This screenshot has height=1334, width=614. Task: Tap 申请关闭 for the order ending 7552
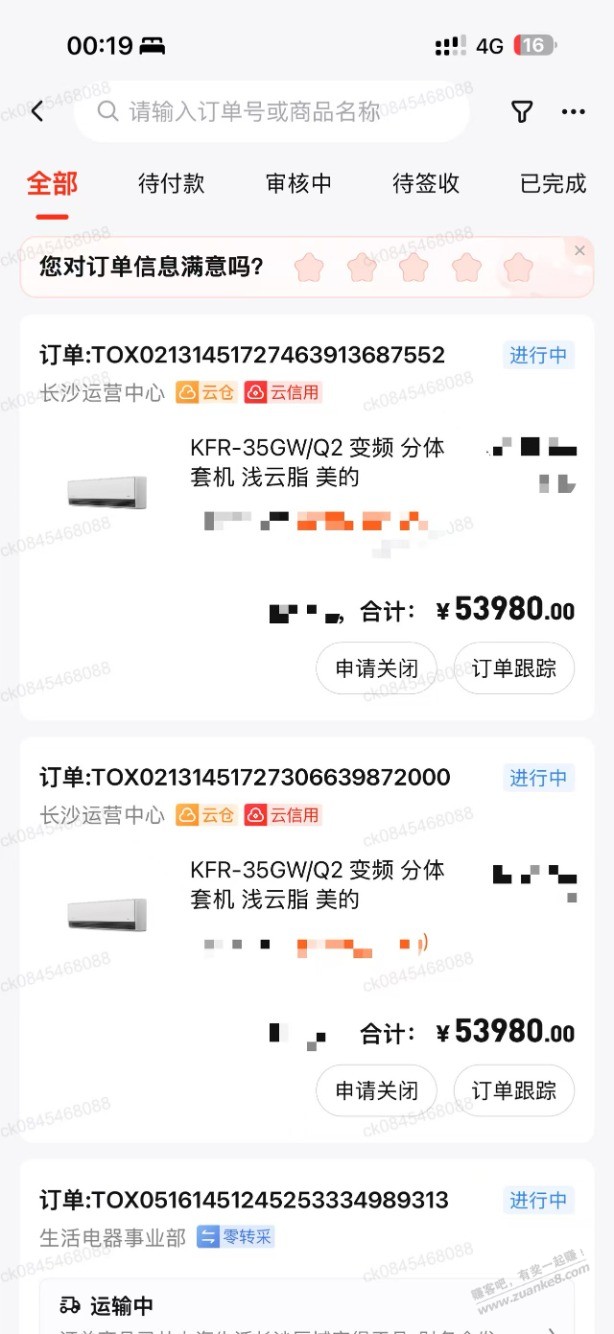[376, 668]
